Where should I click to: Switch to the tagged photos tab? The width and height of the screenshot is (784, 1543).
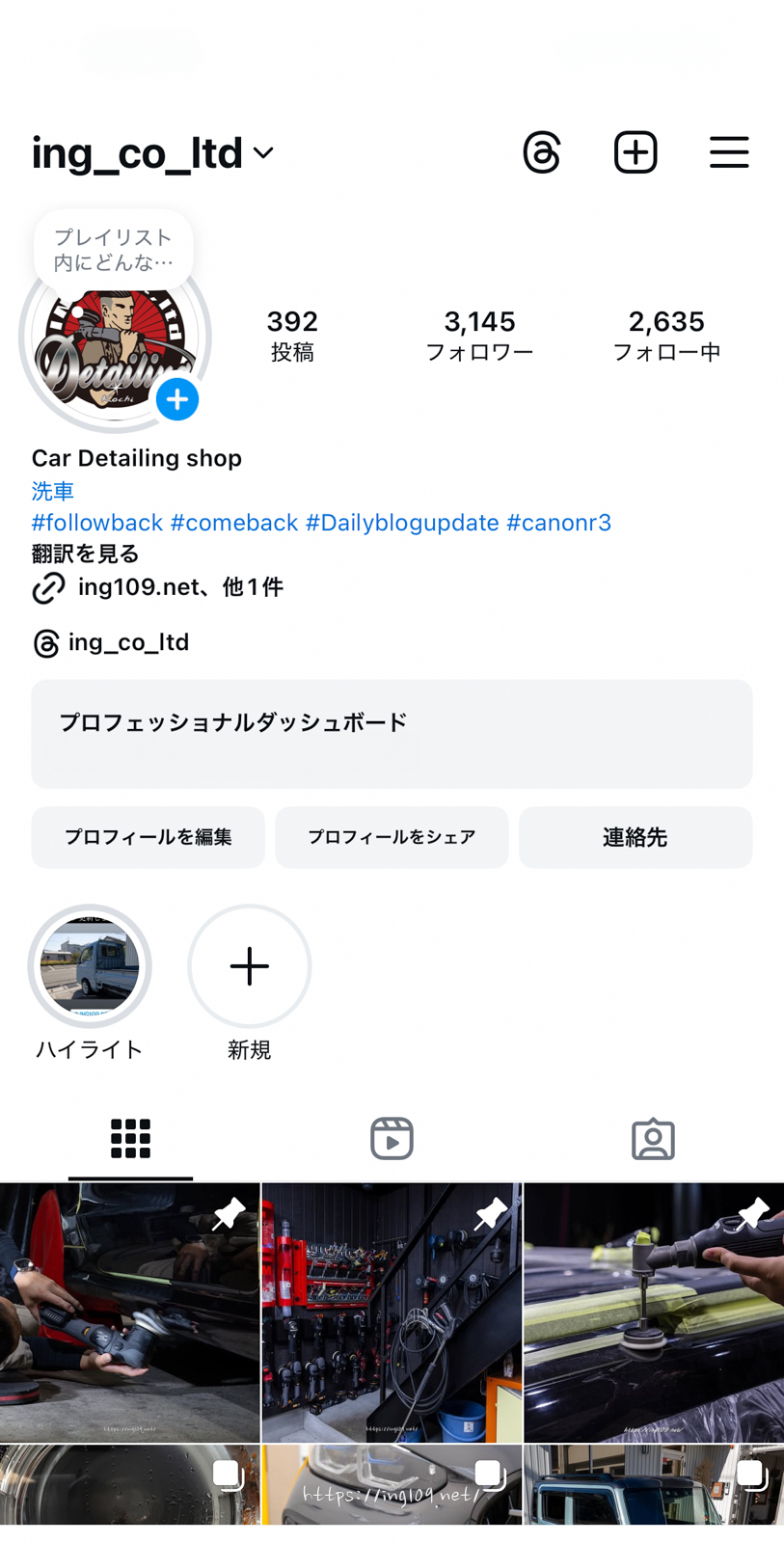point(653,1139)
